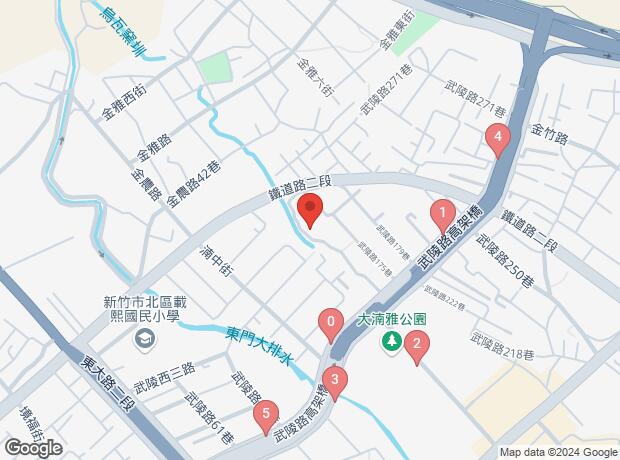The height and width of the screenshot is (460, 620).
Task: Tap the pin numbered 2
Action: pos(416,346)
